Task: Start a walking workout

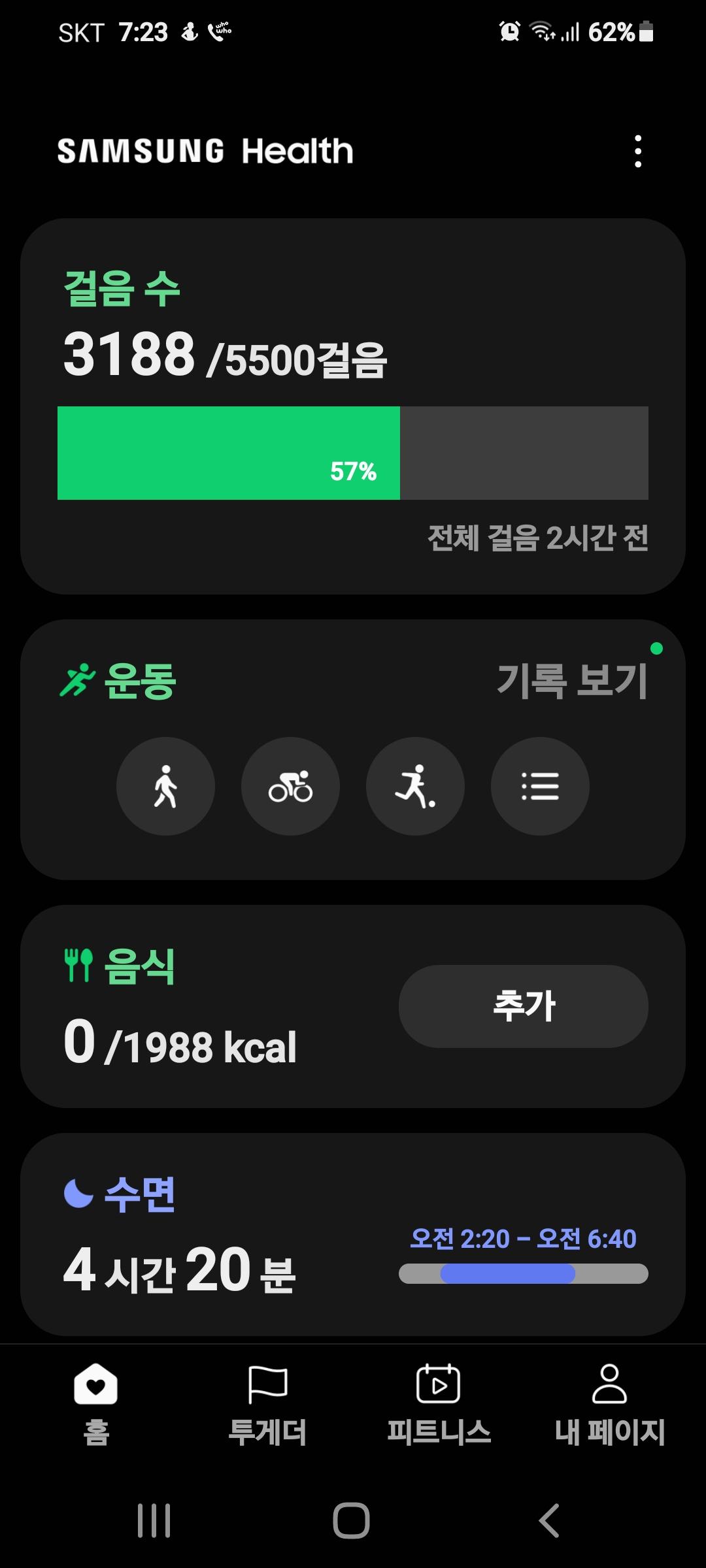Action: [x=165, y=786]
